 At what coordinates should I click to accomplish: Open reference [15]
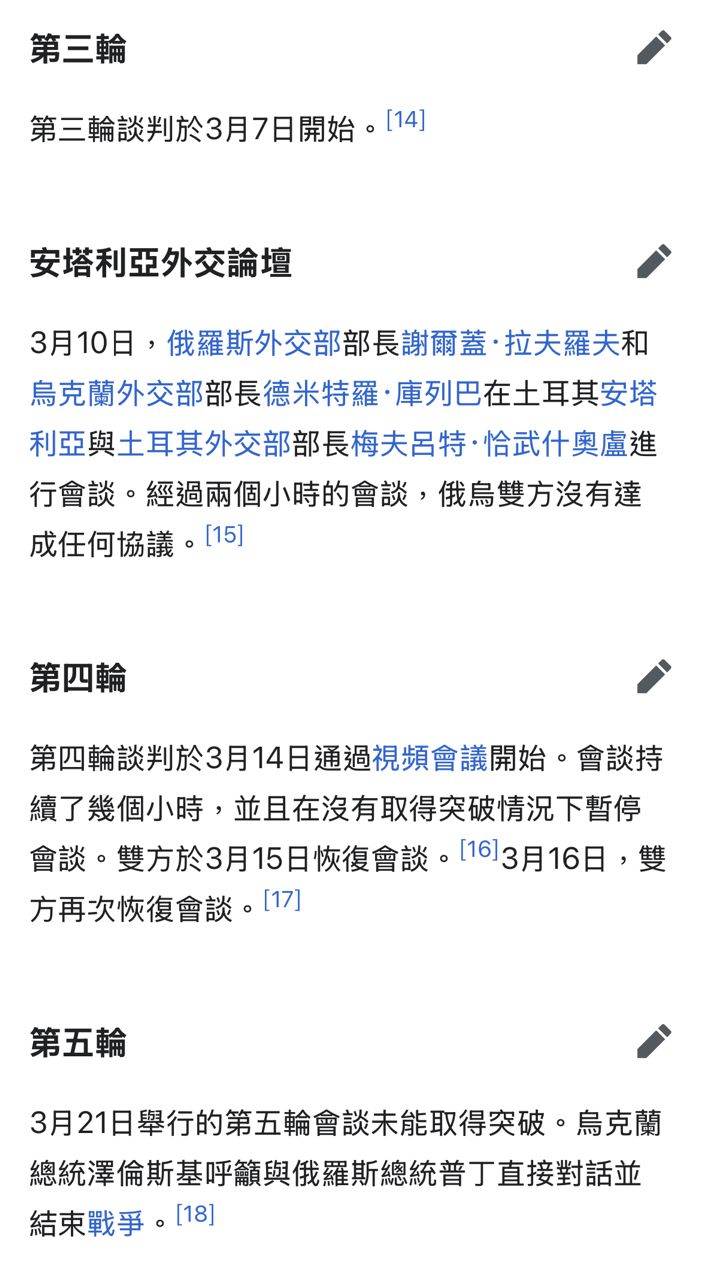pyautogui.click(x=224, y=536)
